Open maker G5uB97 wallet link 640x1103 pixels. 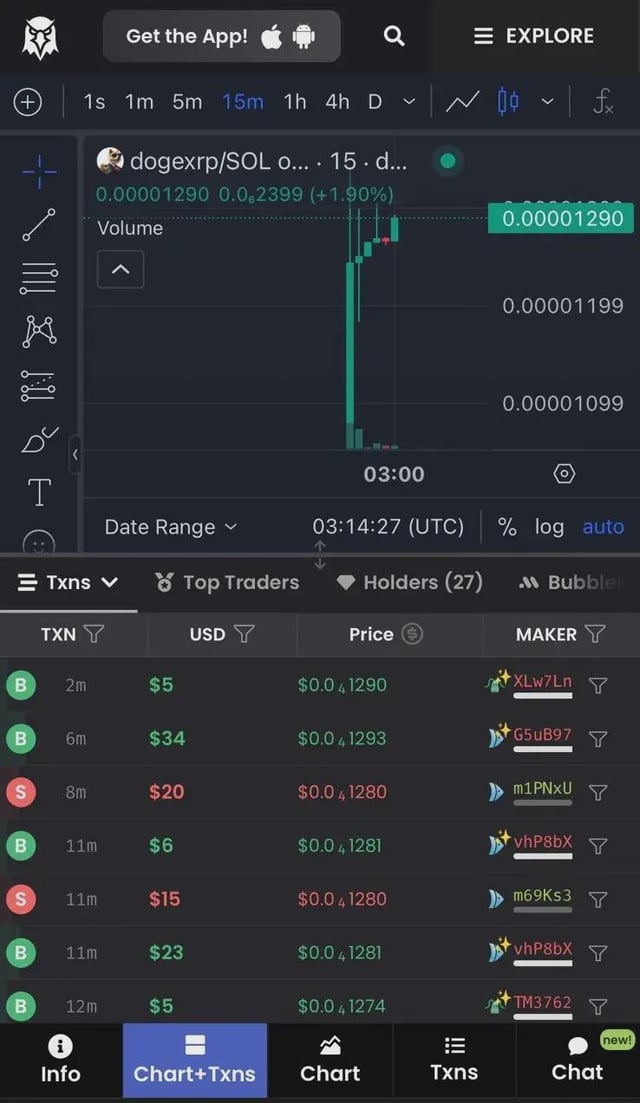[542, 735]
